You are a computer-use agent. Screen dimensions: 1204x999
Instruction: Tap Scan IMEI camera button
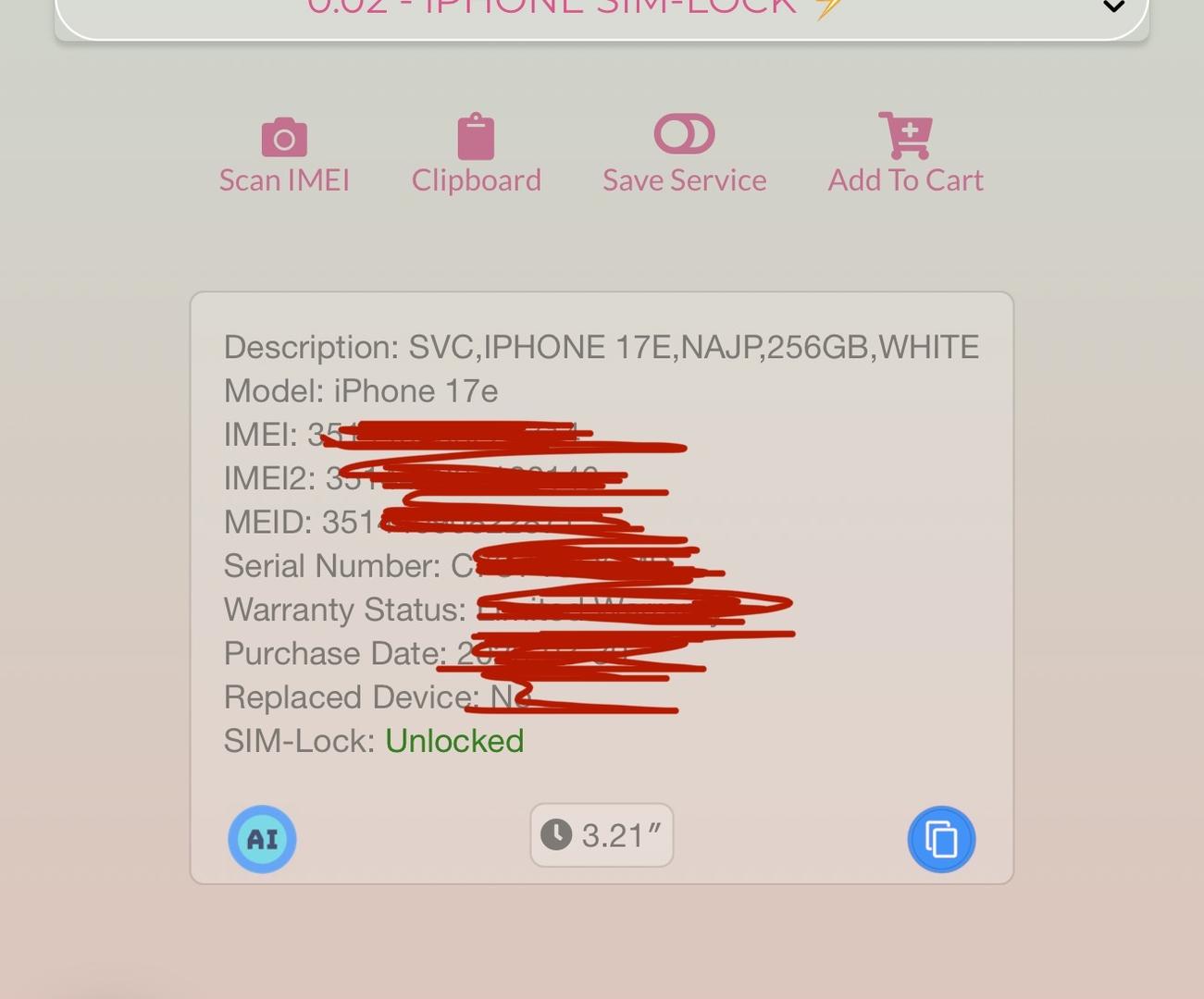[284, 154]
